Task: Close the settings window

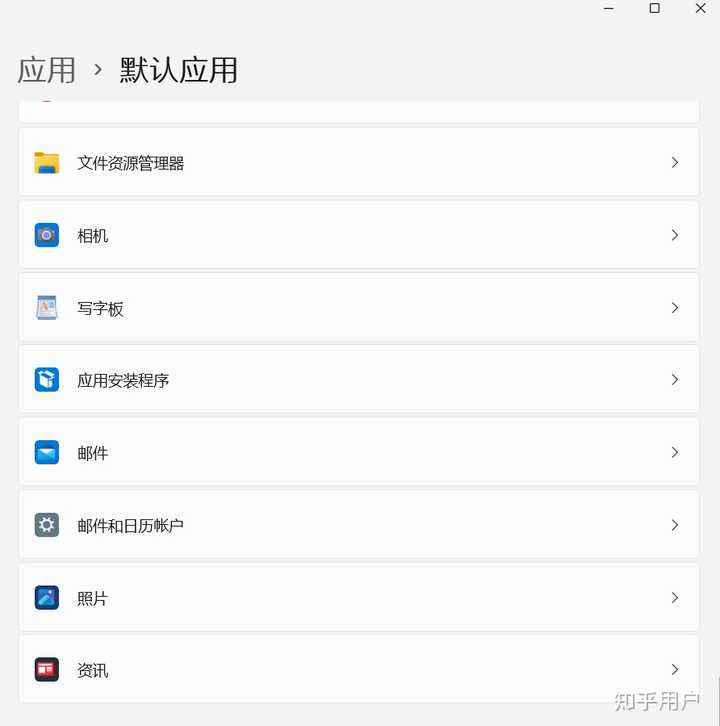Action: (700, 8)
